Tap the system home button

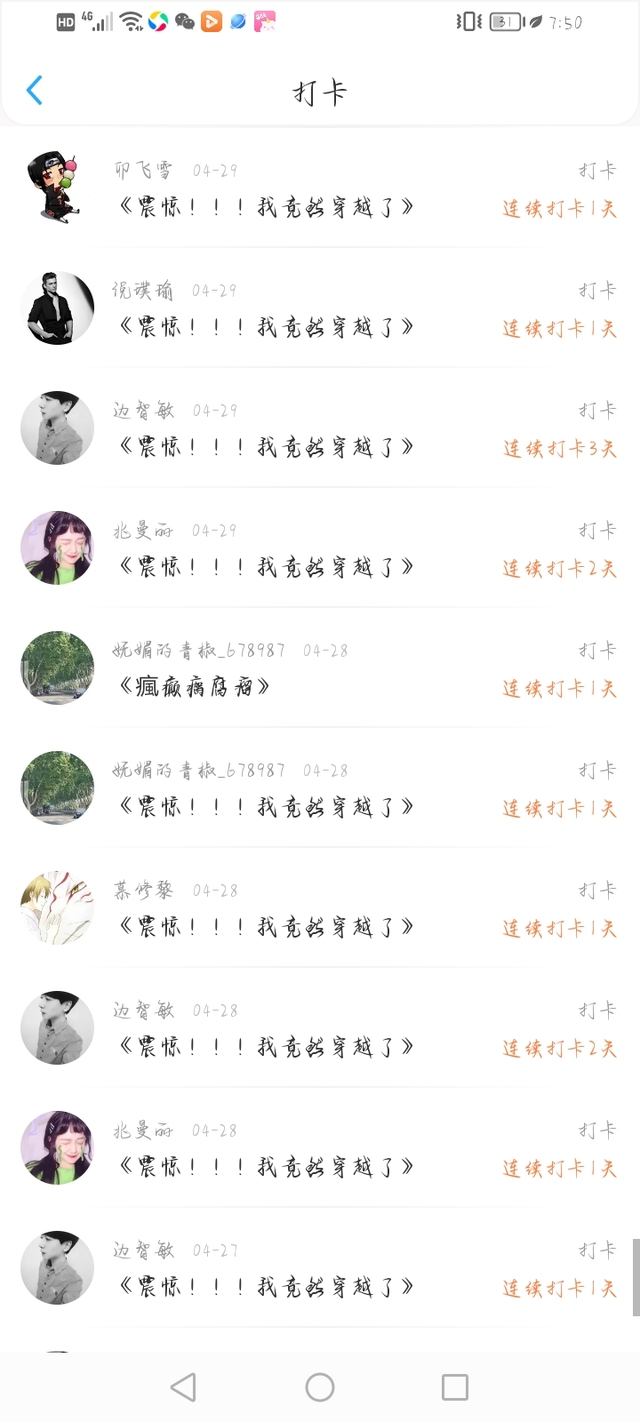[x=320, y=1387]
